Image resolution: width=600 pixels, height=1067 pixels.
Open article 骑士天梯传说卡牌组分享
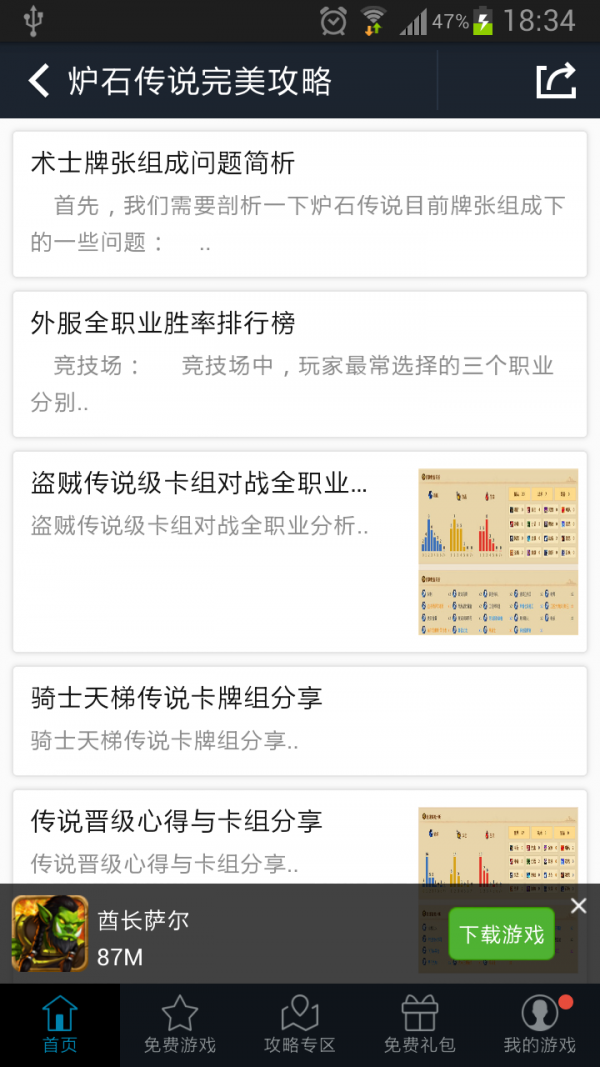pyautogui.click(x=299, y=718)
